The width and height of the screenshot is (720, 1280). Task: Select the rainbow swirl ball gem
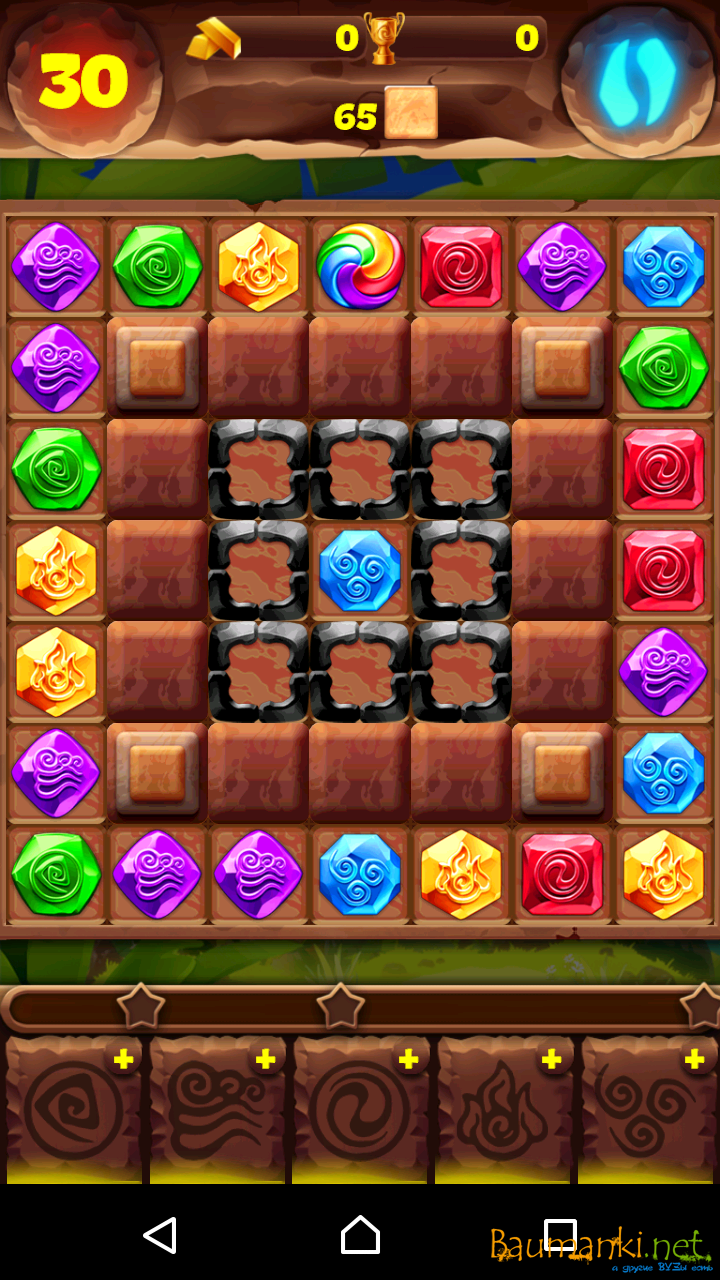pyautogui.click(x=360, y=267)
